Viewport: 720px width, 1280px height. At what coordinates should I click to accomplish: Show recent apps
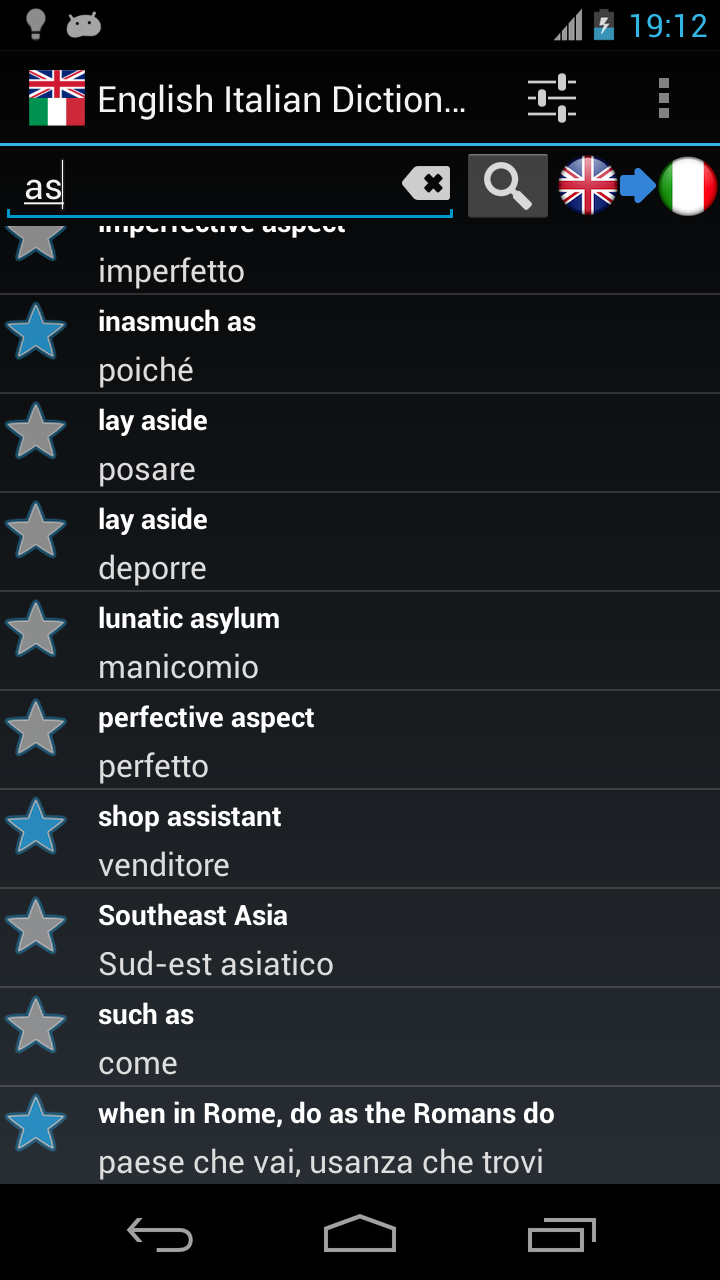(x=561, y=1235)
